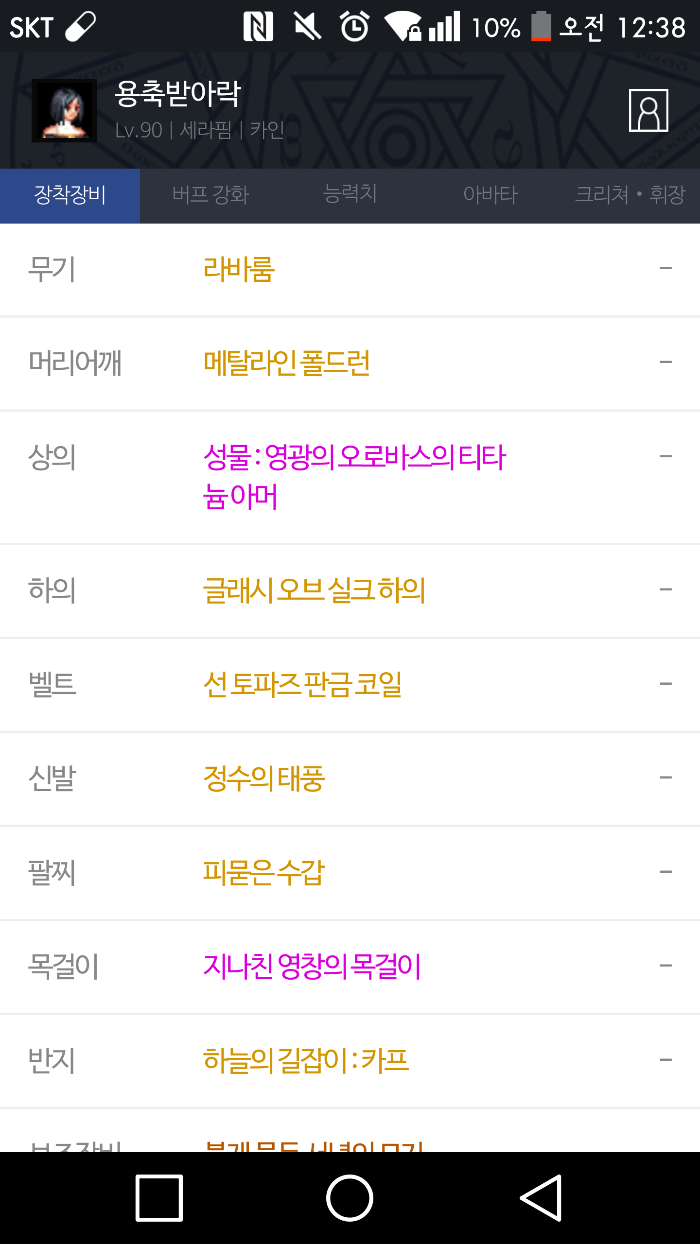View the 반지 item 하늘의 길잡이 : 카프
The width and height of the screenshot is (700, 1244).
click(306, 1061)
